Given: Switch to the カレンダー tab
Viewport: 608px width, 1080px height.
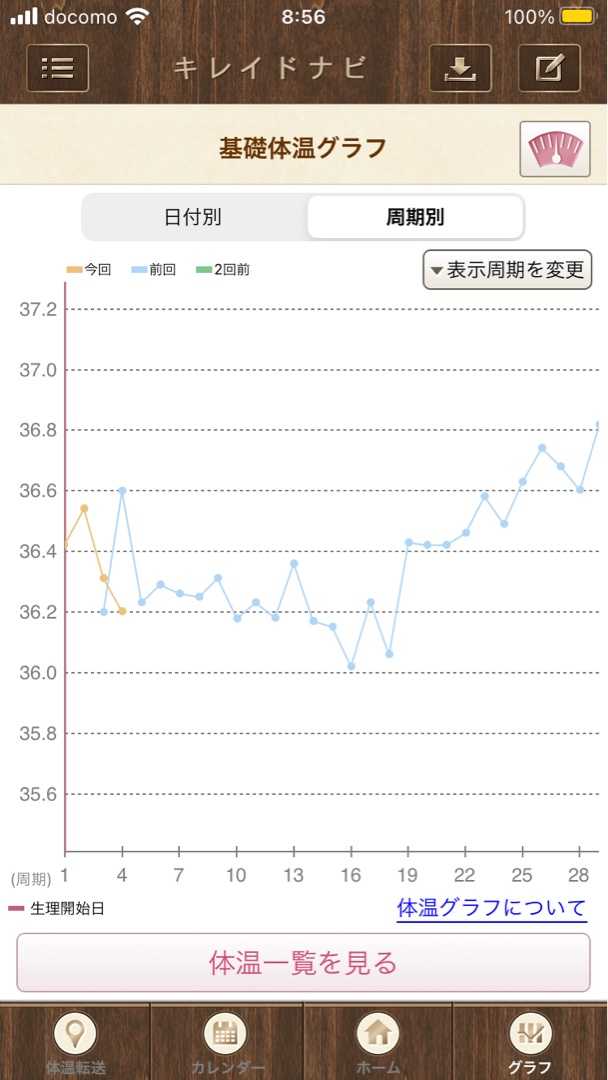Looking at the screenshot, I should click(227, 1042).
